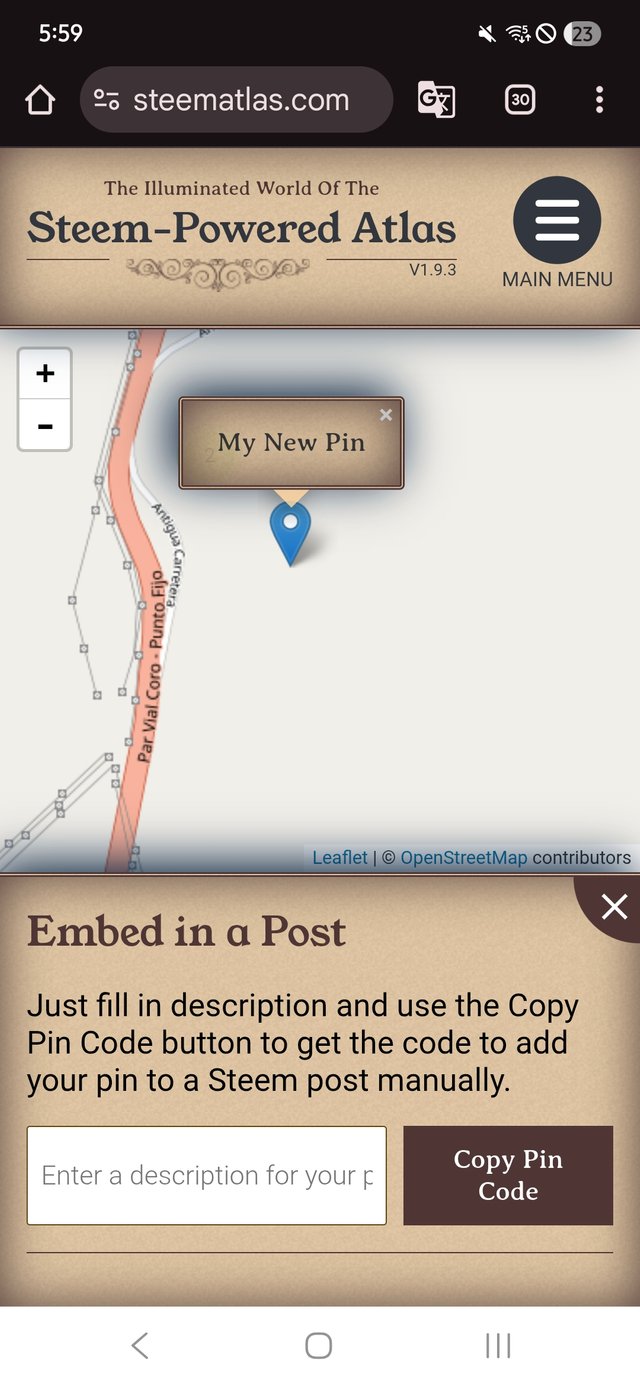Copy the pin code
Viewport: 640px width, 1387px height.
pyautogui.click(x=507, y=1175)
